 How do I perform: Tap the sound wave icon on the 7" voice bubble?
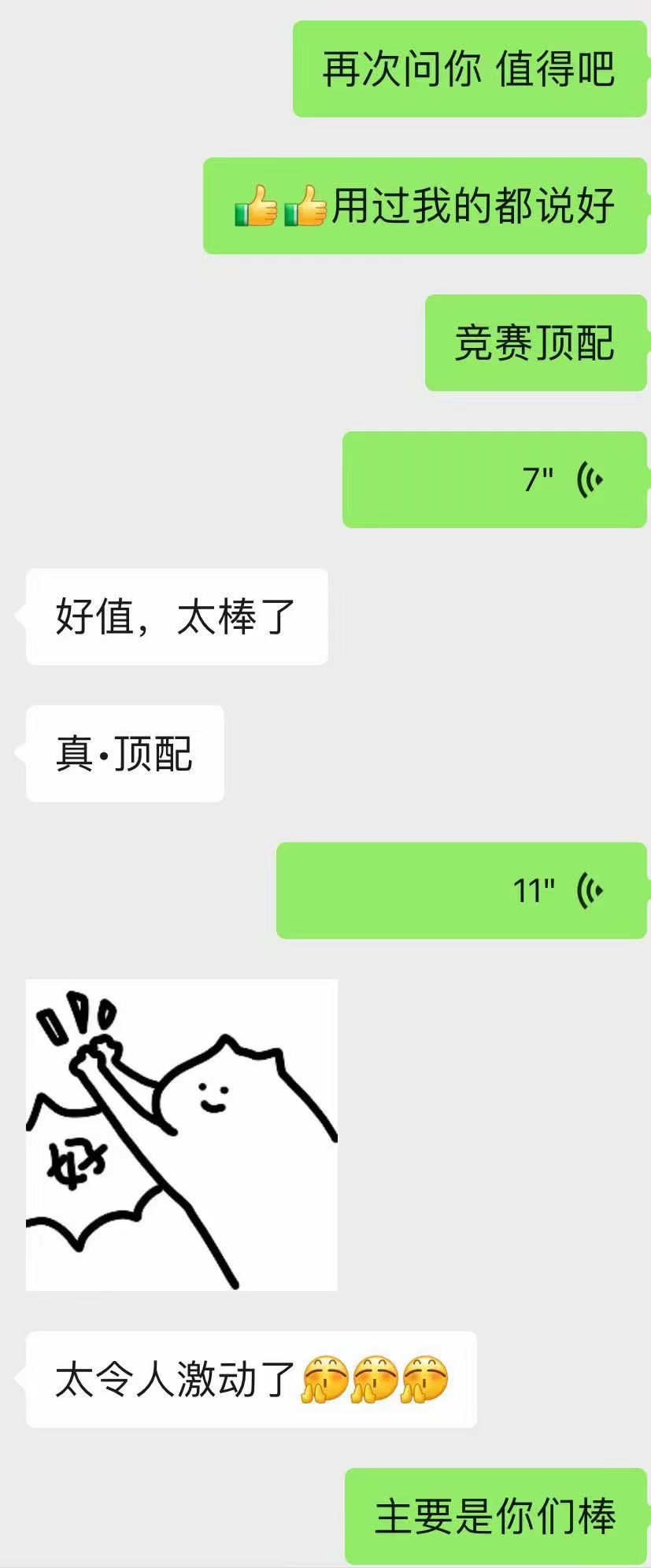(590, 479)
